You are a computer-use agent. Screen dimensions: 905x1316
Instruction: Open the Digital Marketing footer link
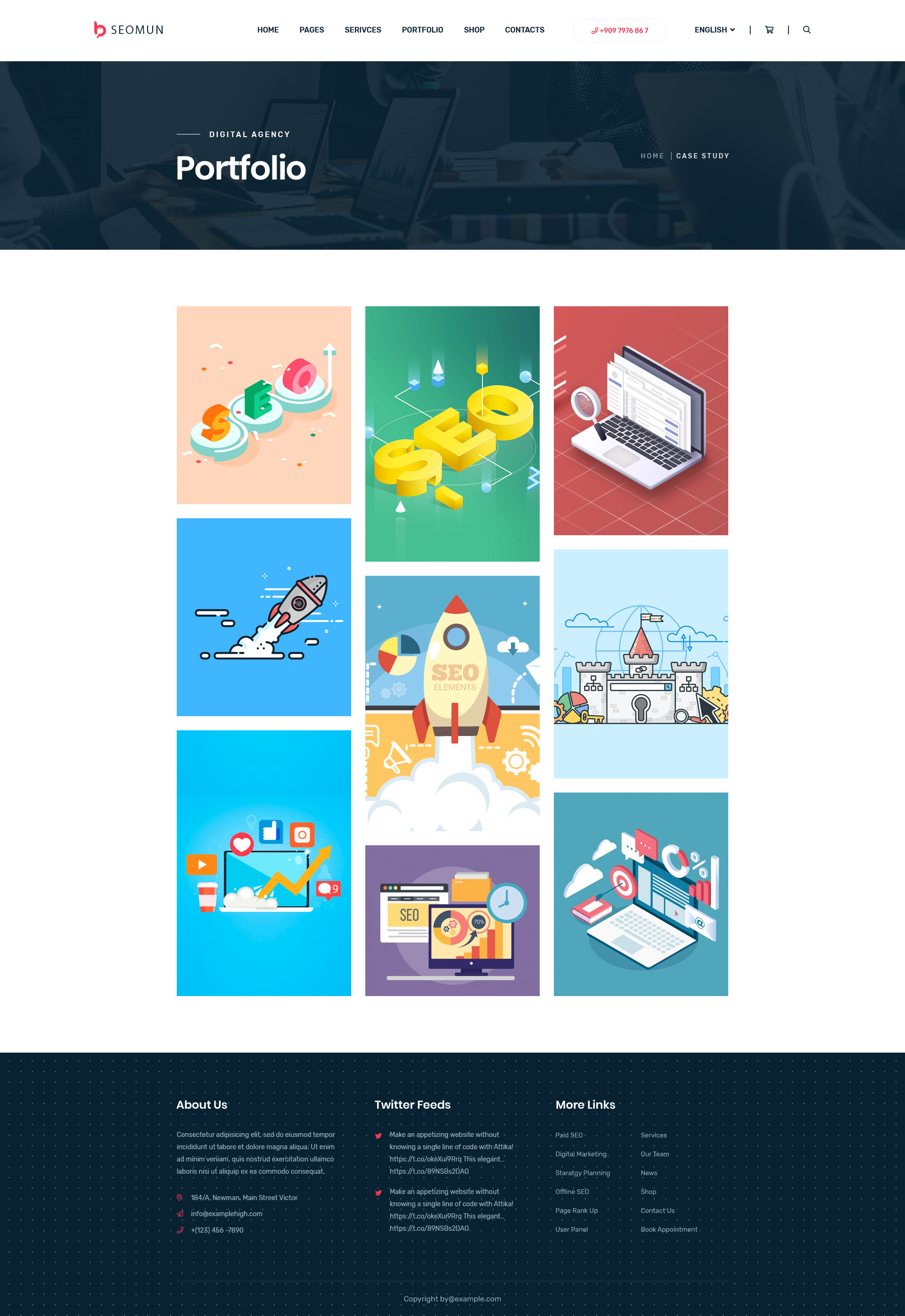[x=581, y=1154]
